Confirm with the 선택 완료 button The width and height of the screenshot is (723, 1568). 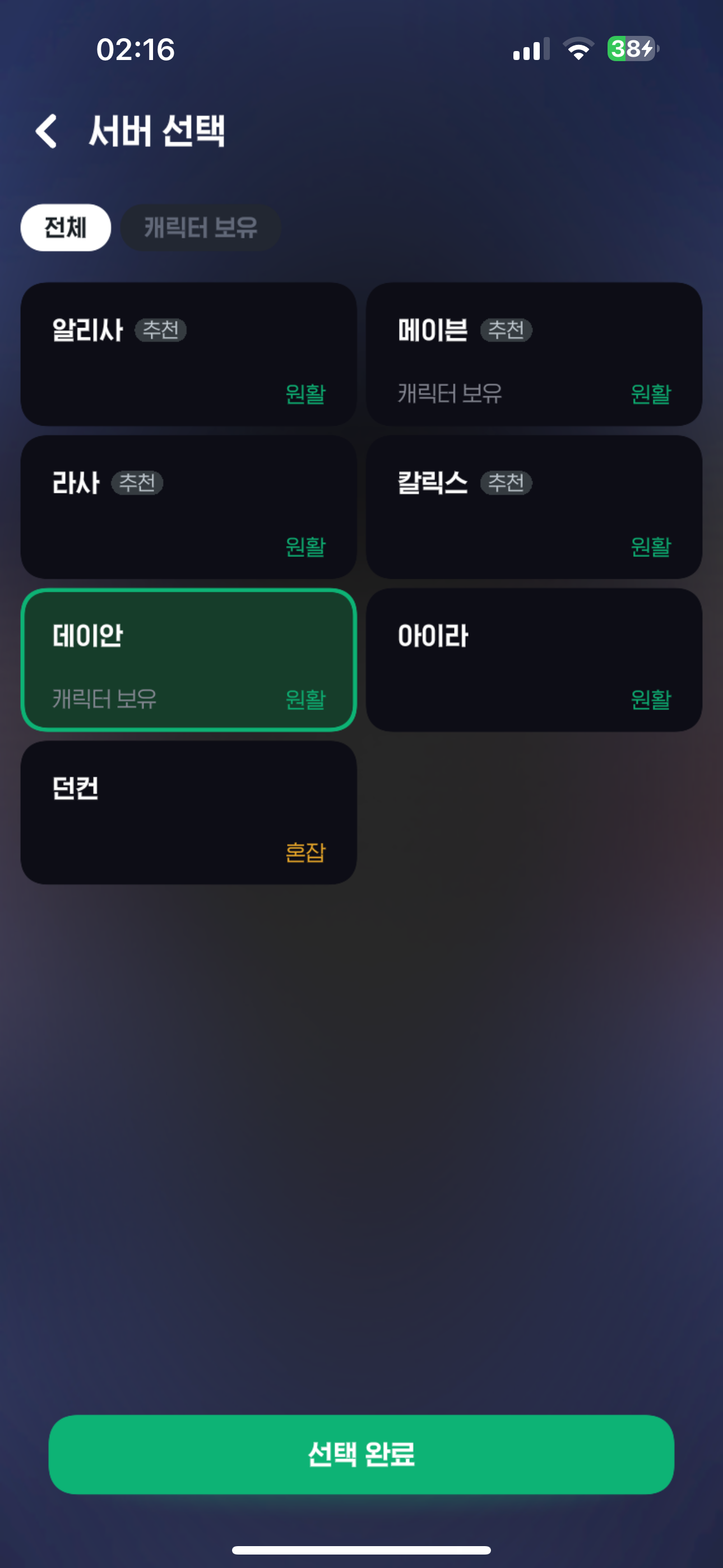(x=361, y=1454)
